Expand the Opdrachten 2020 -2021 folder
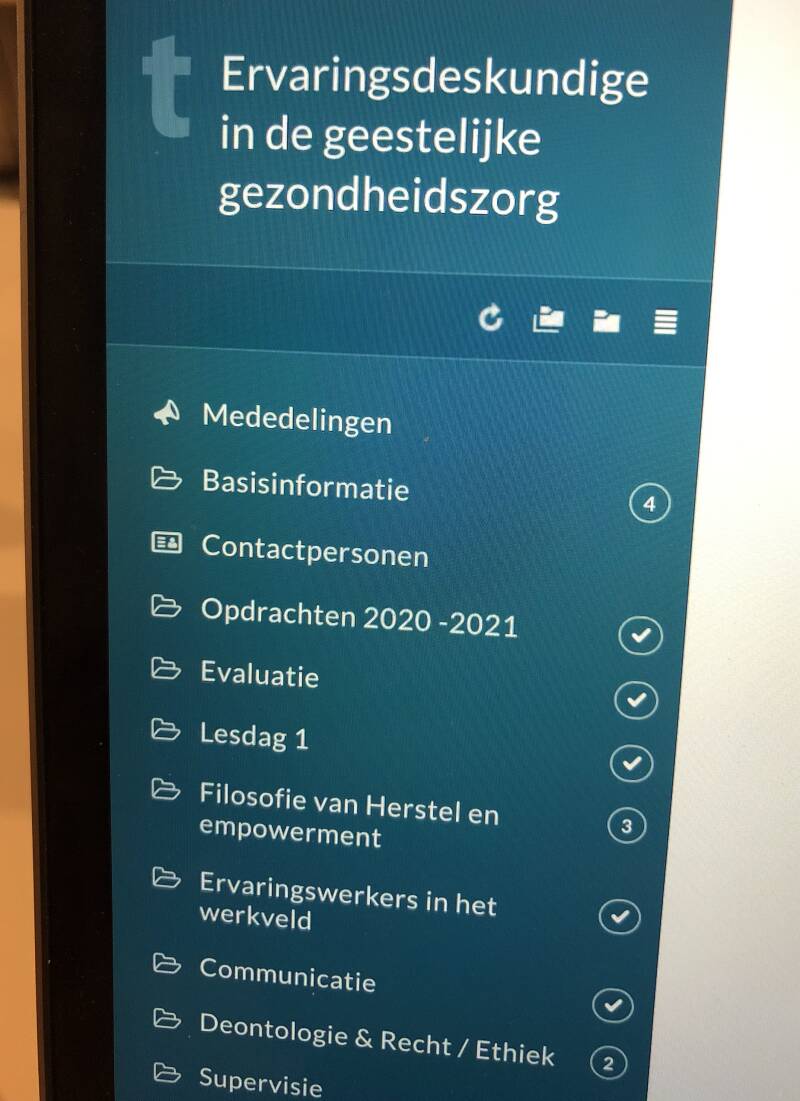 click(359, 618)
